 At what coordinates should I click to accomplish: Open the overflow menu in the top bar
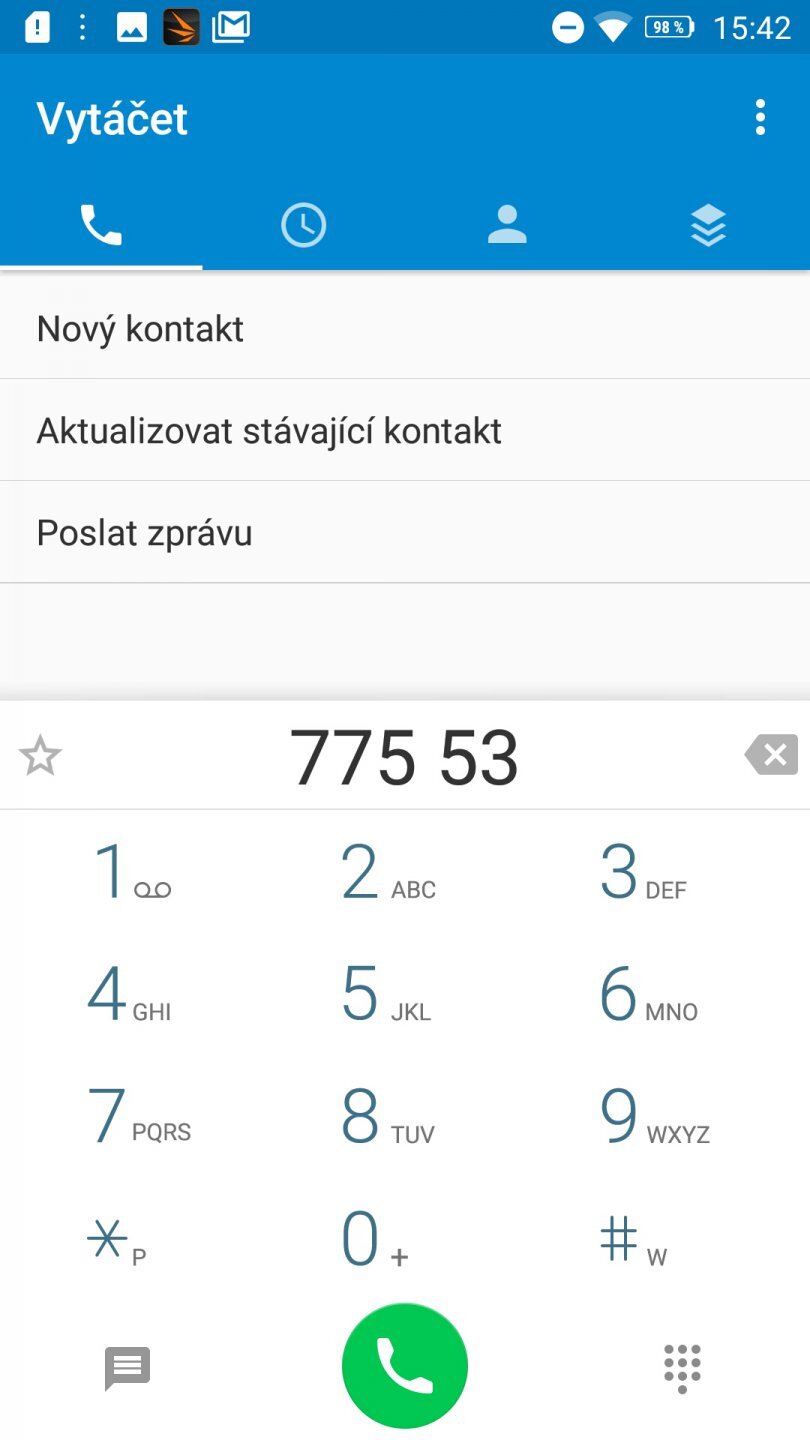[760, 117]
